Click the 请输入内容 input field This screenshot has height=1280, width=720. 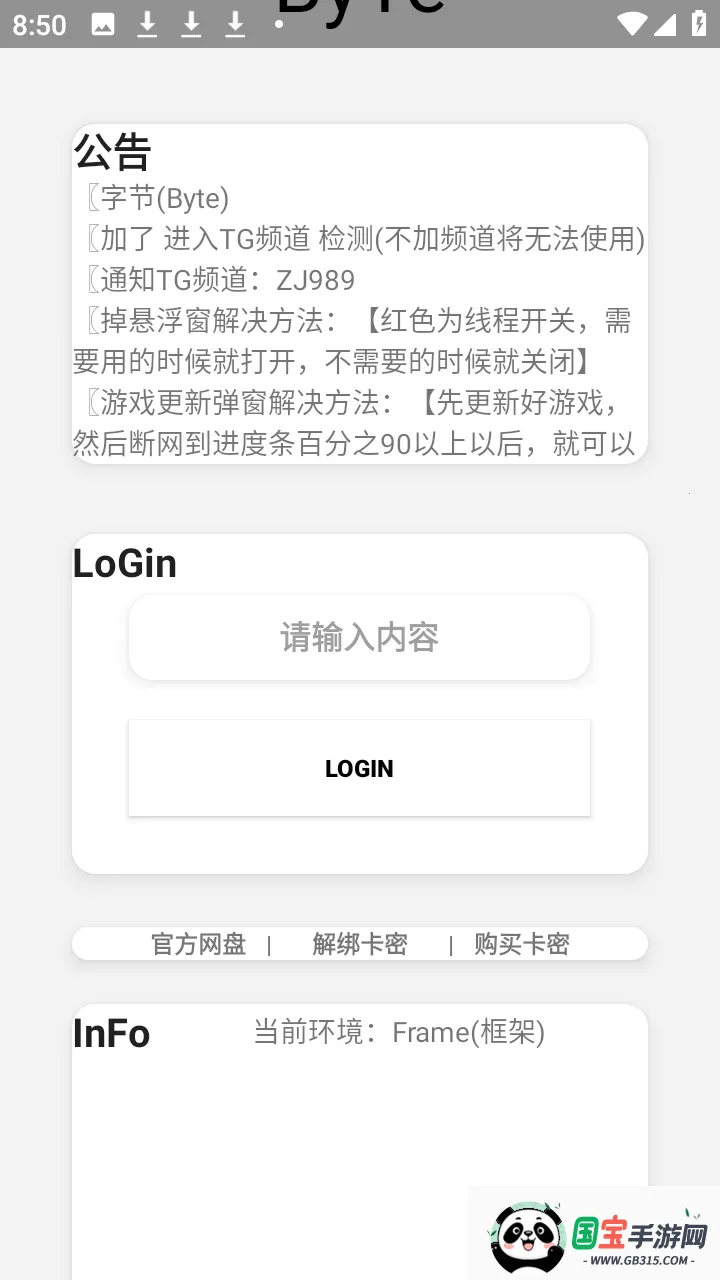click(x=359, y=637)
